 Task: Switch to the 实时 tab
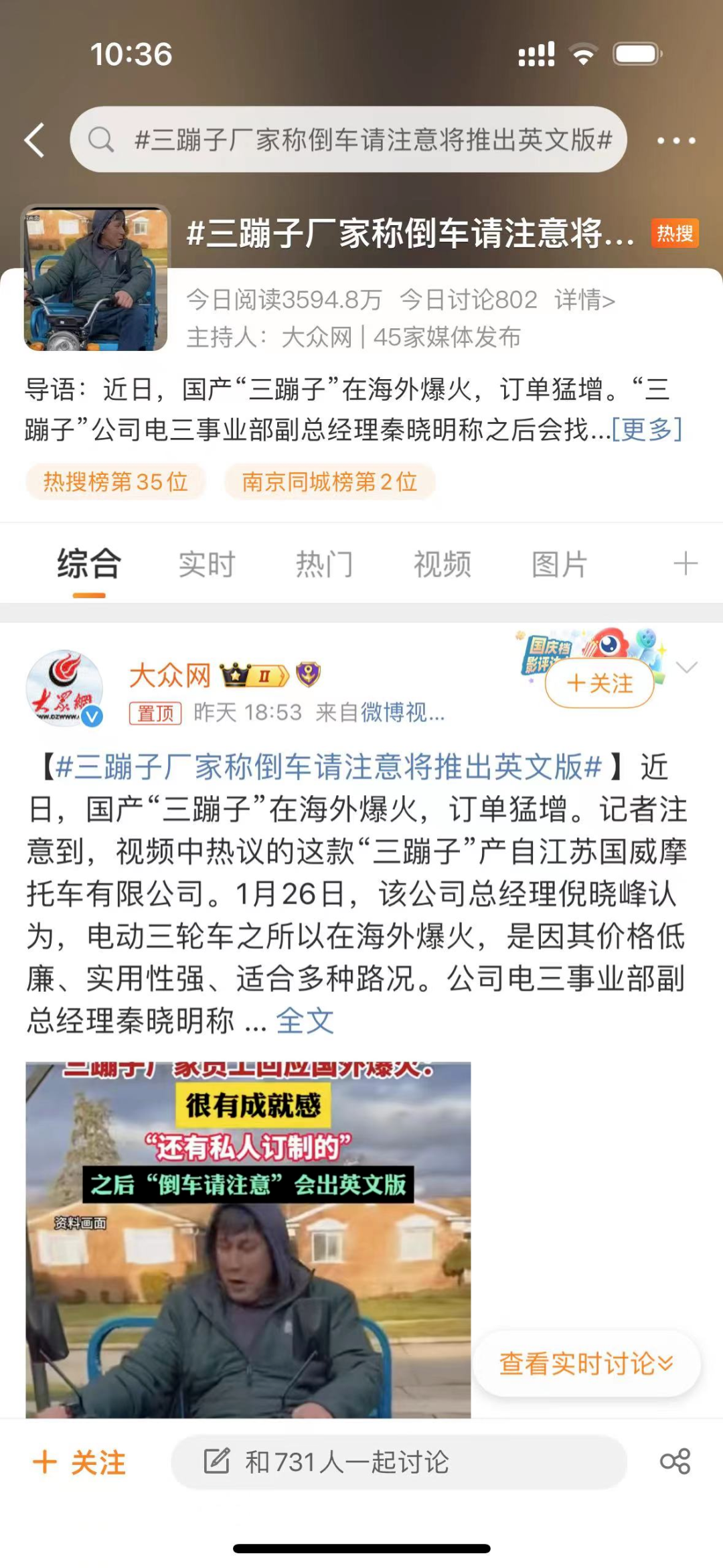(207, 564)
